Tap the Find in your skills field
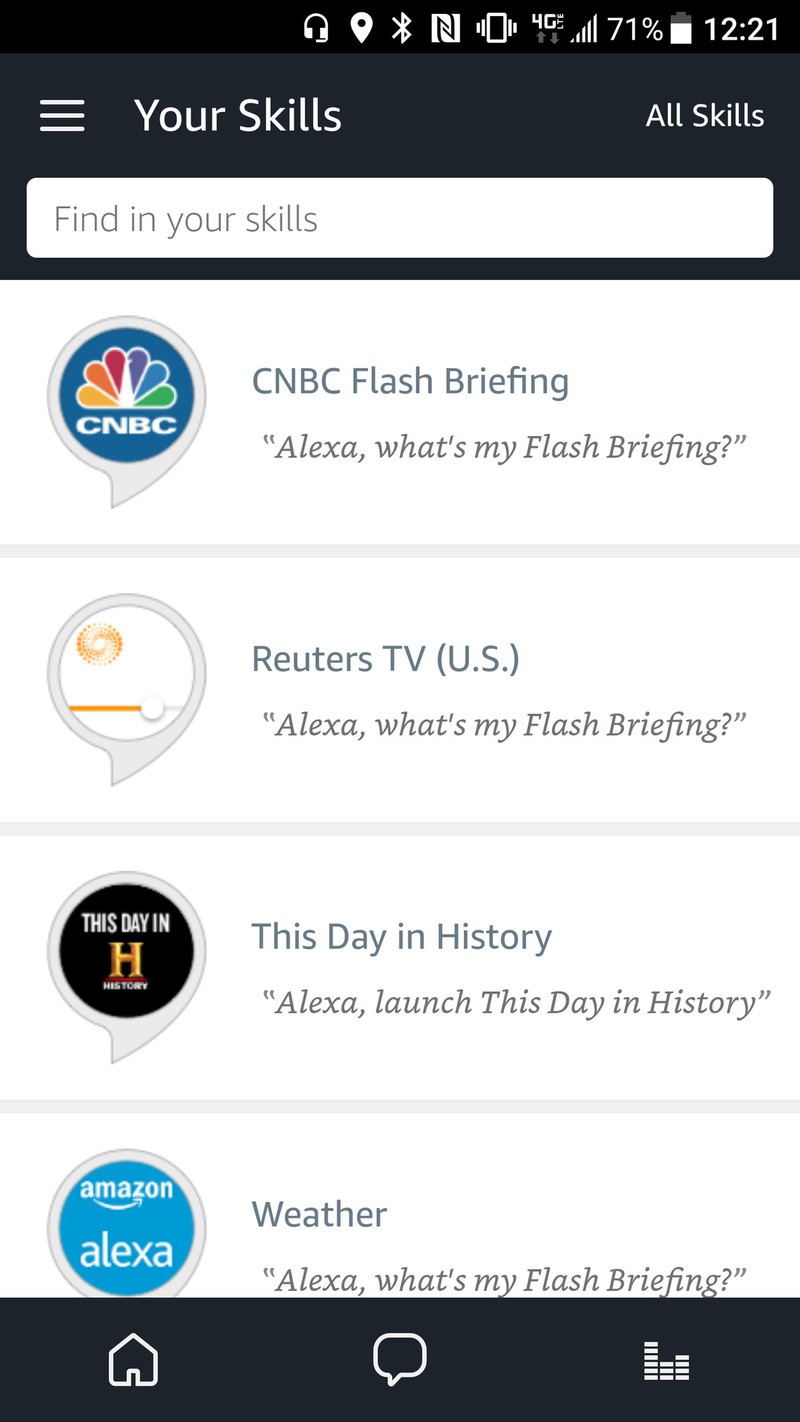The height and width of the screenshot is (1422, 800). point(400,218)
